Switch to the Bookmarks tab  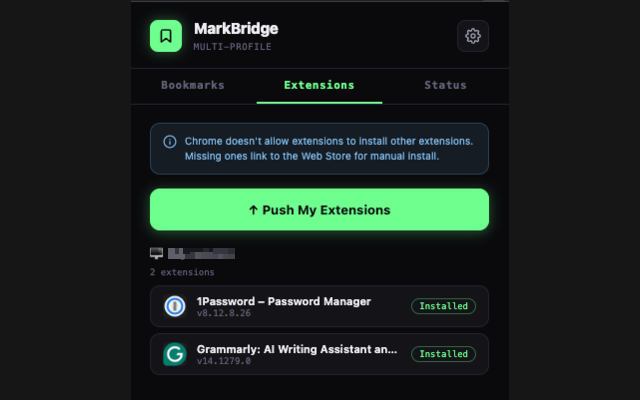point(193,85)
